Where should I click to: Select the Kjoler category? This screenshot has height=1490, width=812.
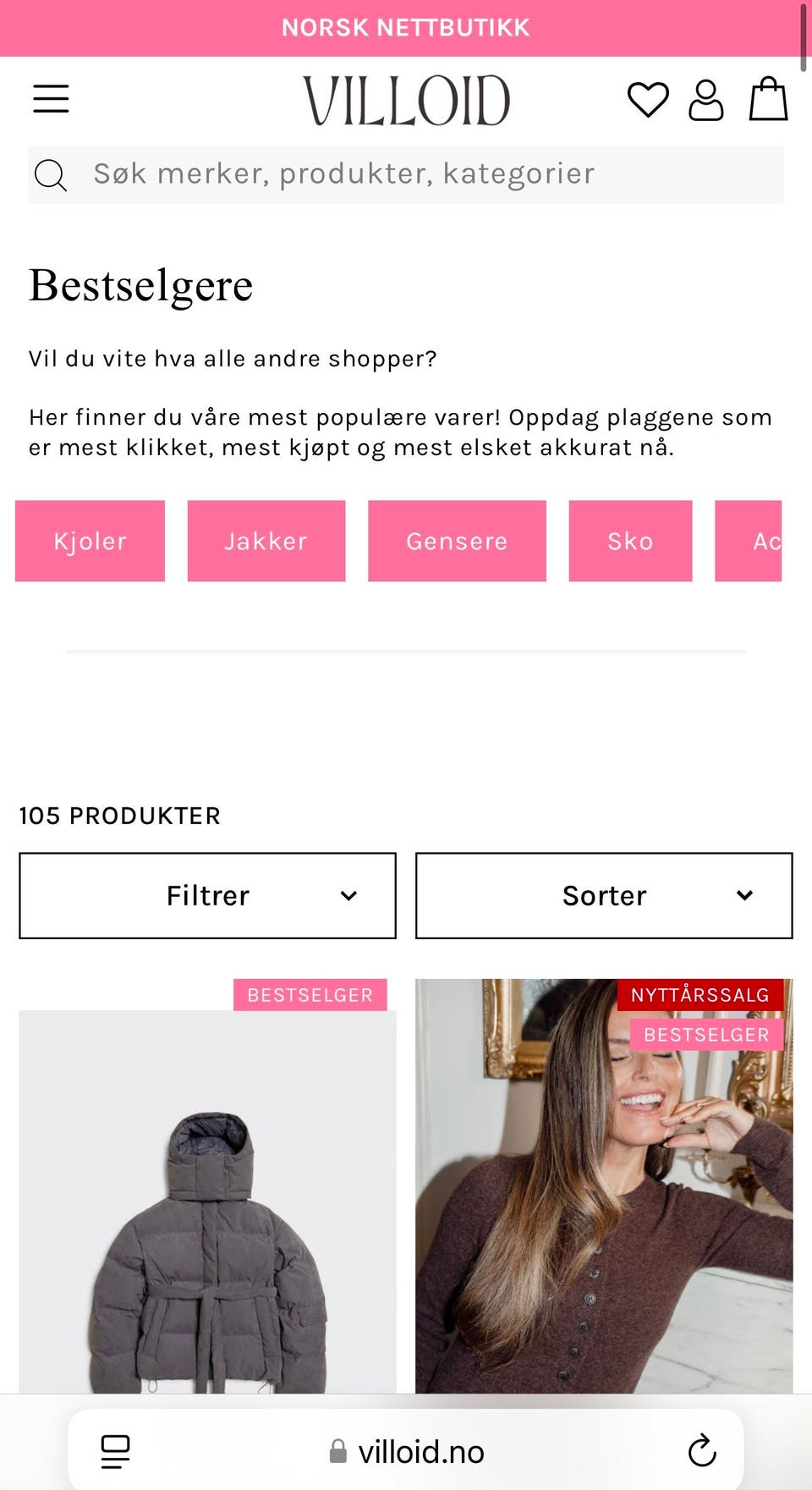click(x=90, y=541)
